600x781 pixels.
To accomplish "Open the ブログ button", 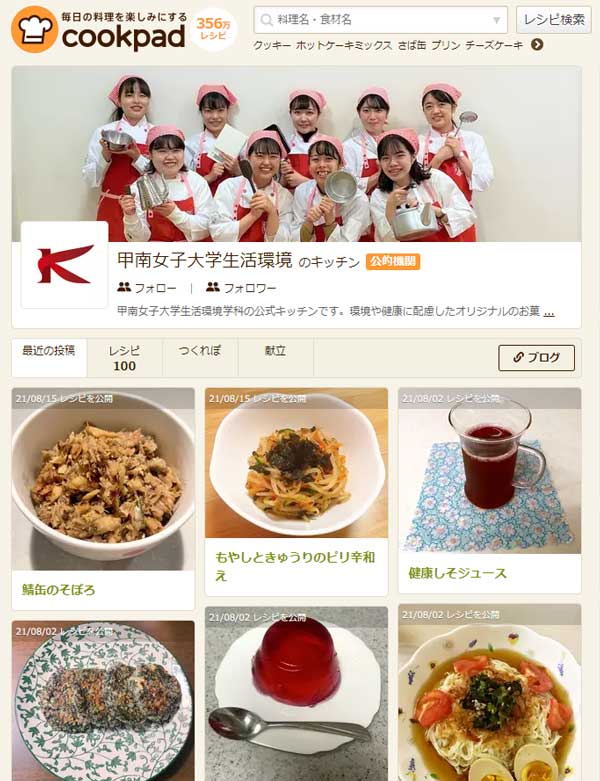I will (536, 357).
